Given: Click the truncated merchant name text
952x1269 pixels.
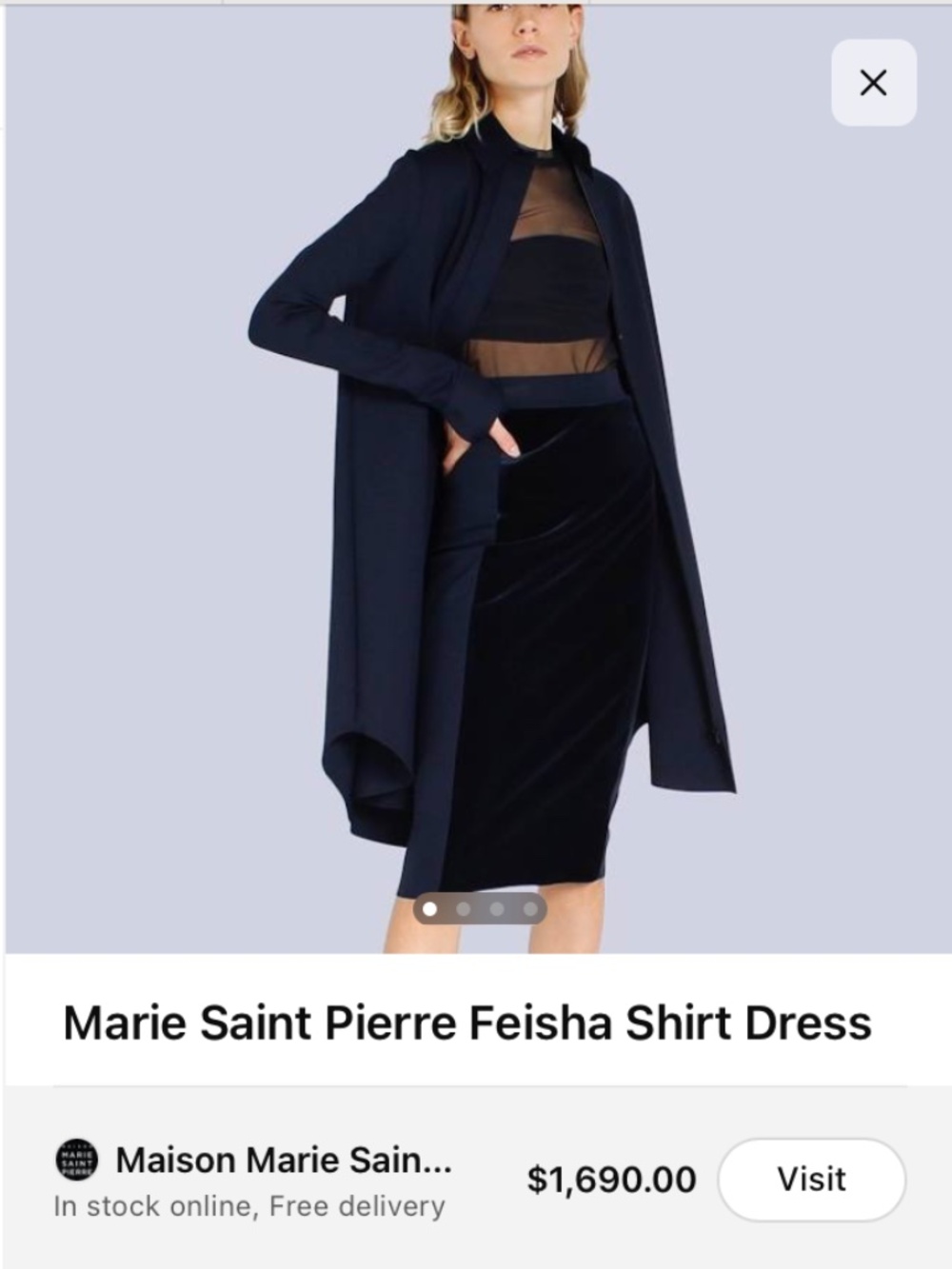Looking at the screenshot, I should click(x=282, y=1159).
